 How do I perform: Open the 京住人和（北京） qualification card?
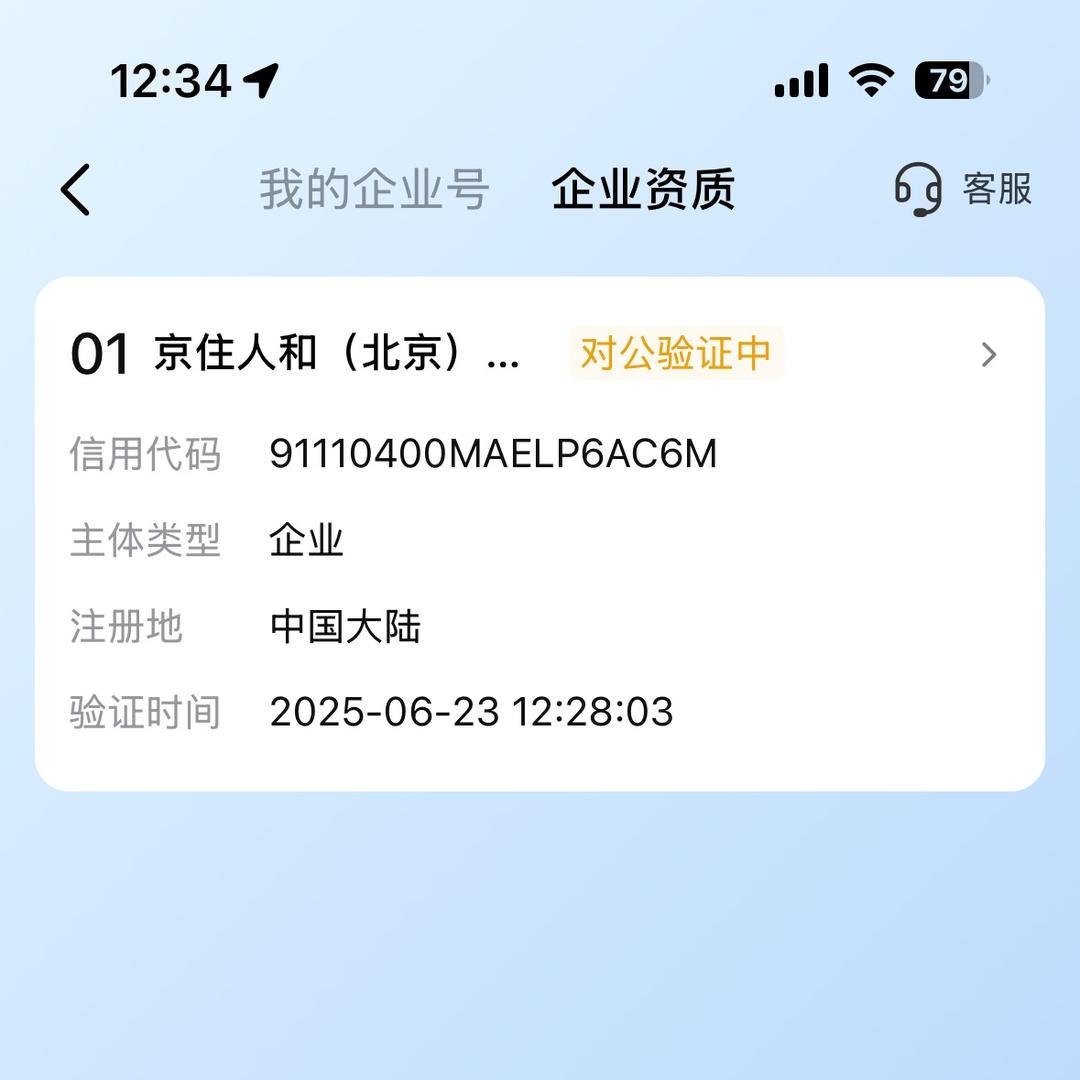540,355
